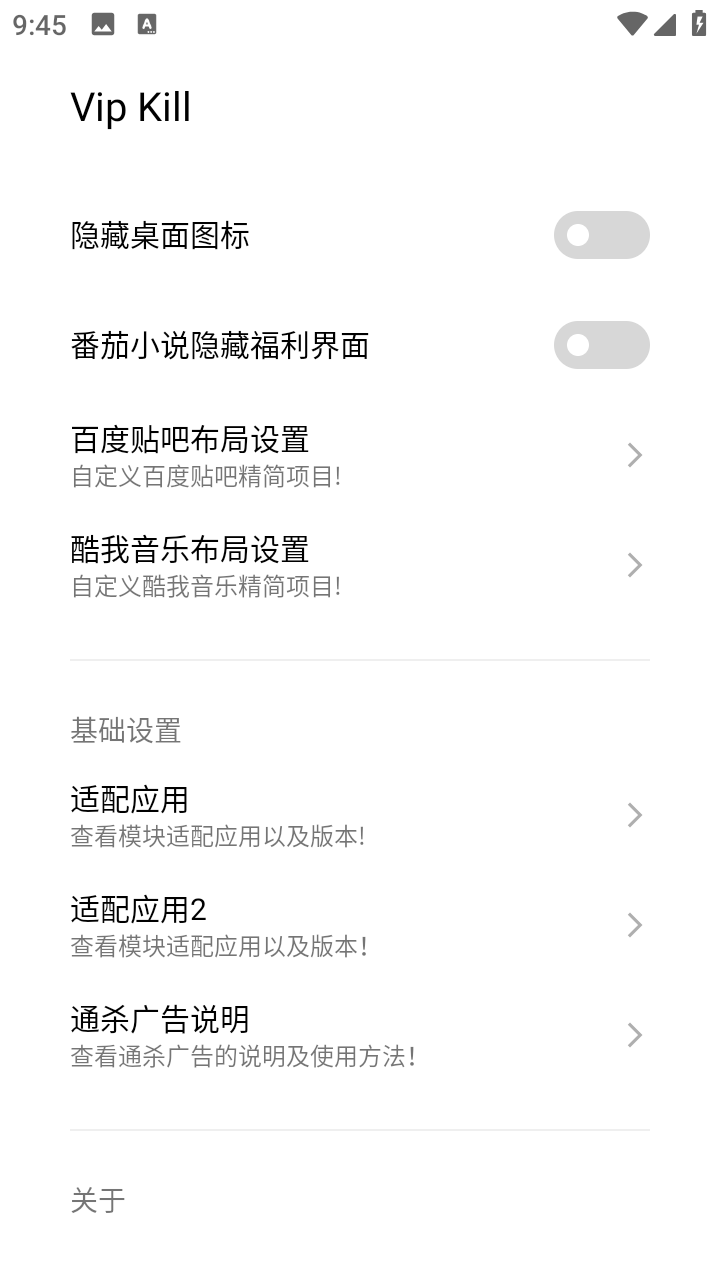This screenshot has height=1280, width=720.
Task: Open 酷我音乐布局设置
Action: [358, 565]
